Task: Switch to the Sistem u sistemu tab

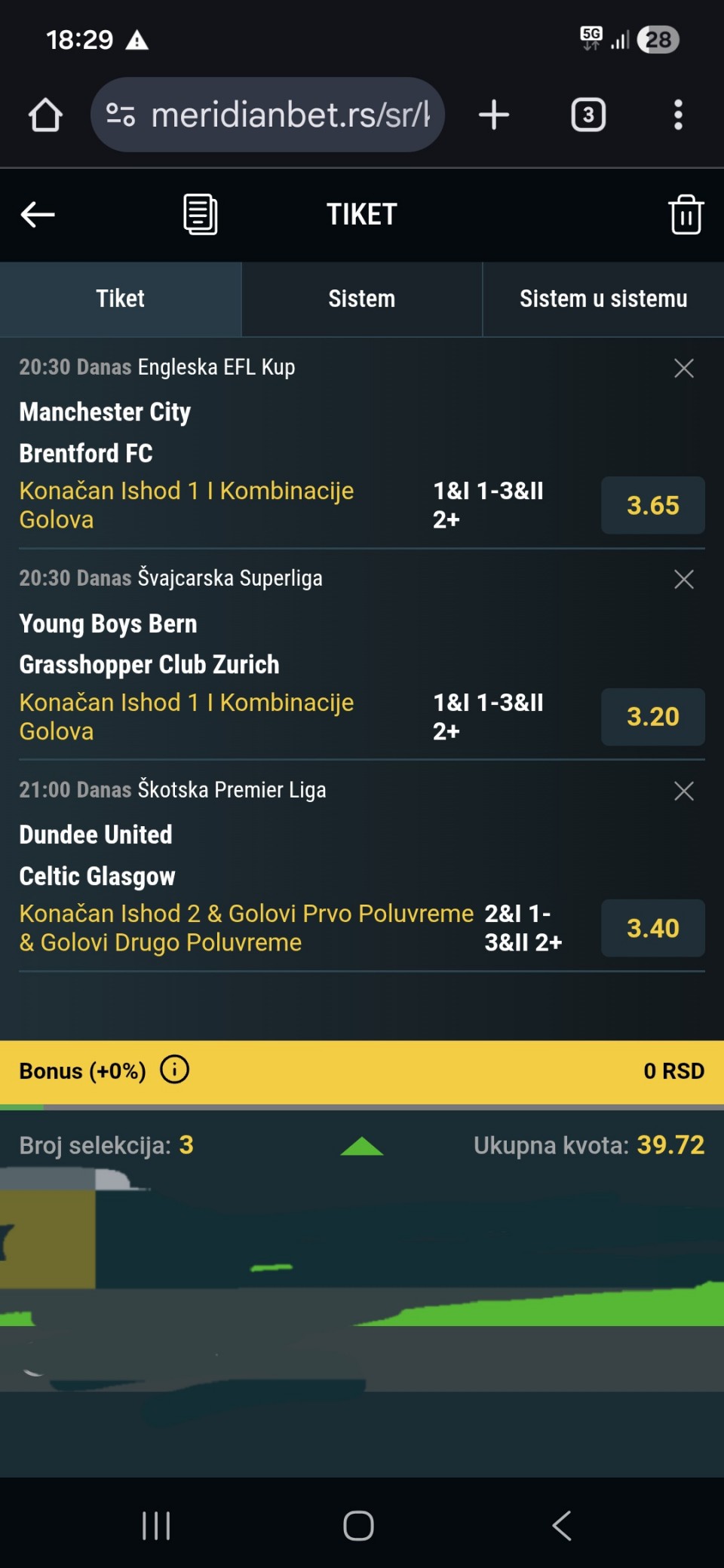Action: 603,299
